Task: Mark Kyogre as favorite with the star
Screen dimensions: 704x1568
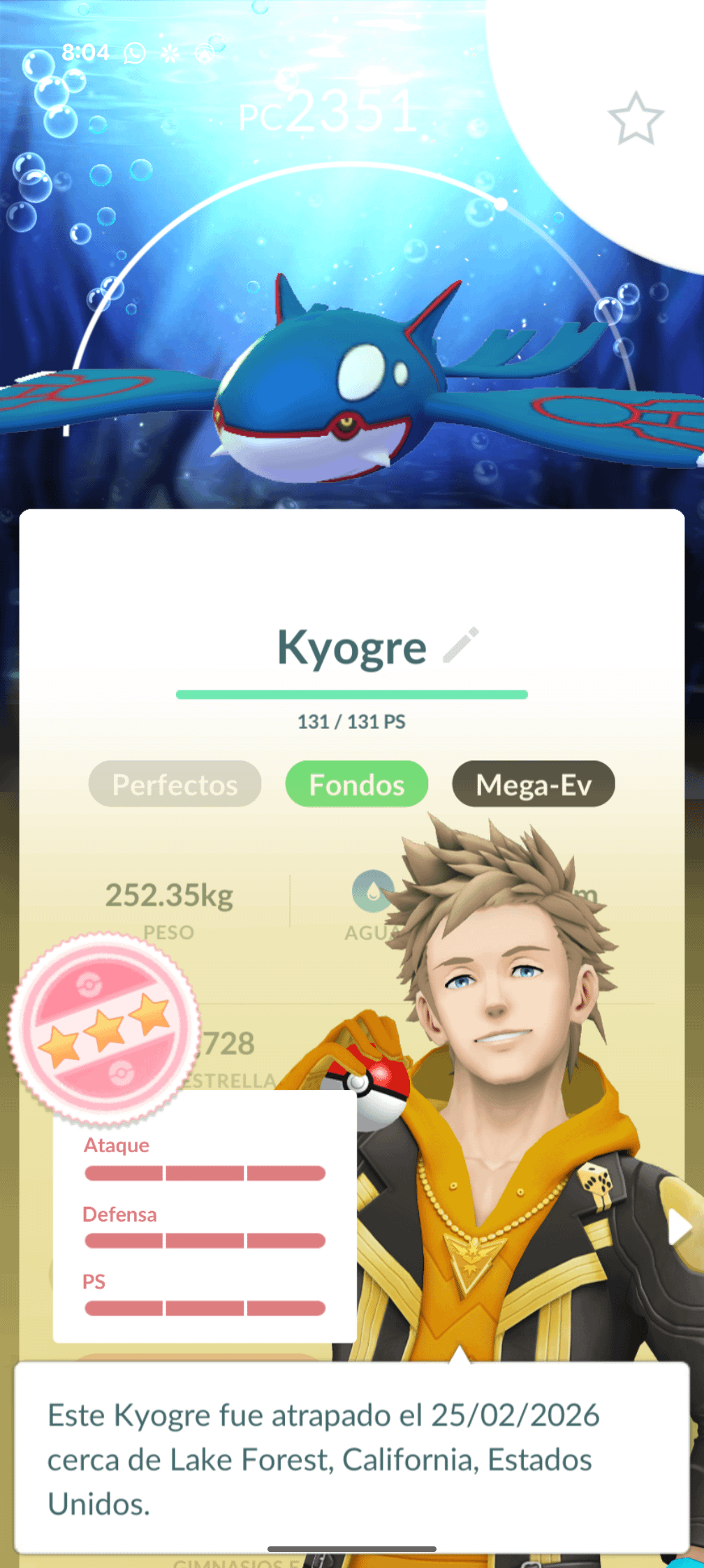Action: [x=635, y=119]
